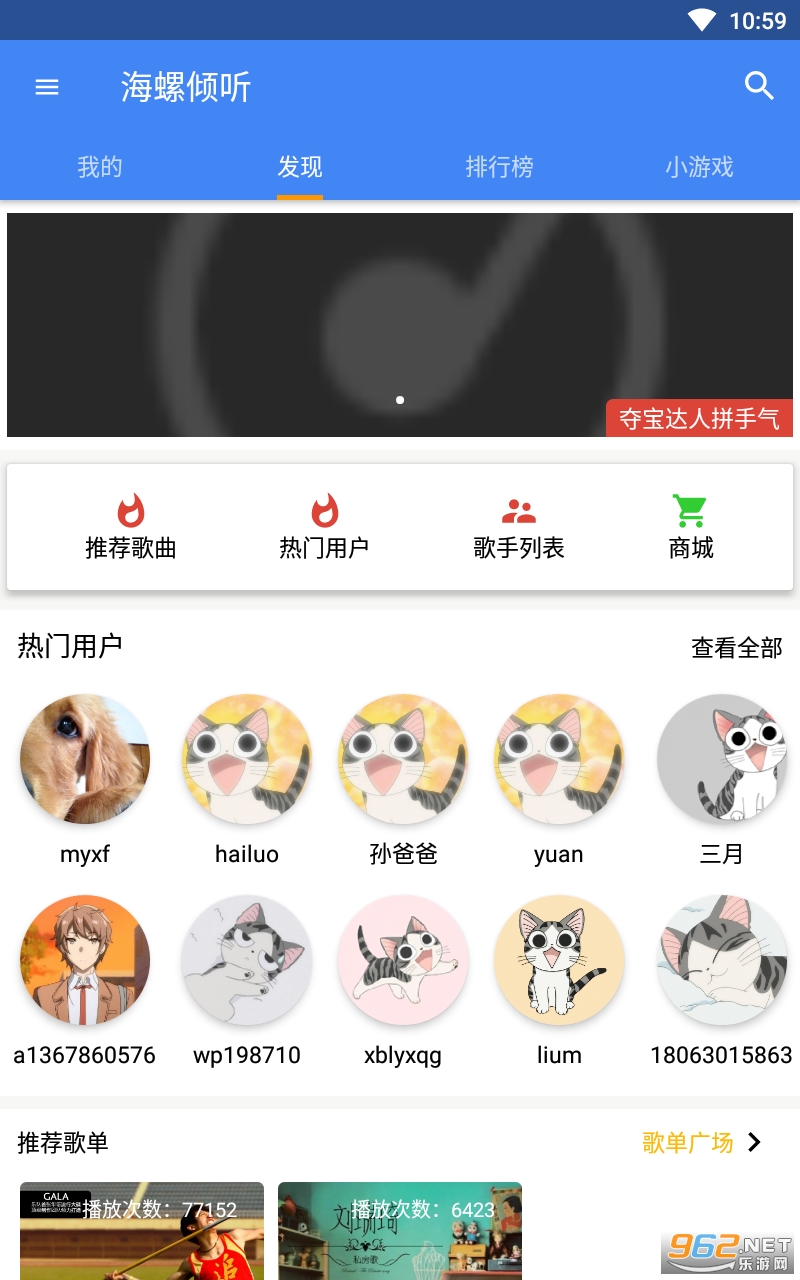Open 歌手列表
800x1280 pixels.
(x=519, y=527)
